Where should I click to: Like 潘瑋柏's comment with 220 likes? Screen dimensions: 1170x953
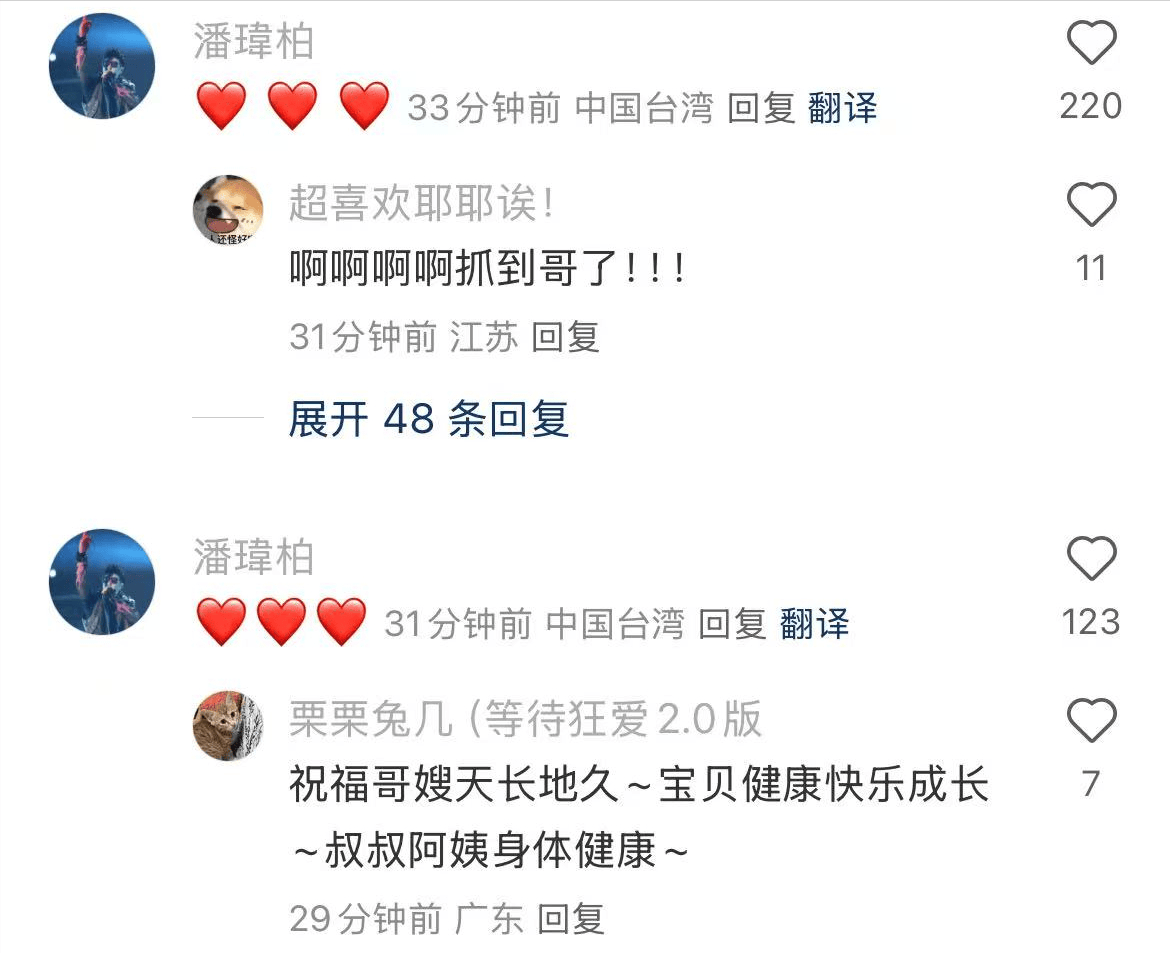click(x=1091, y=45)
